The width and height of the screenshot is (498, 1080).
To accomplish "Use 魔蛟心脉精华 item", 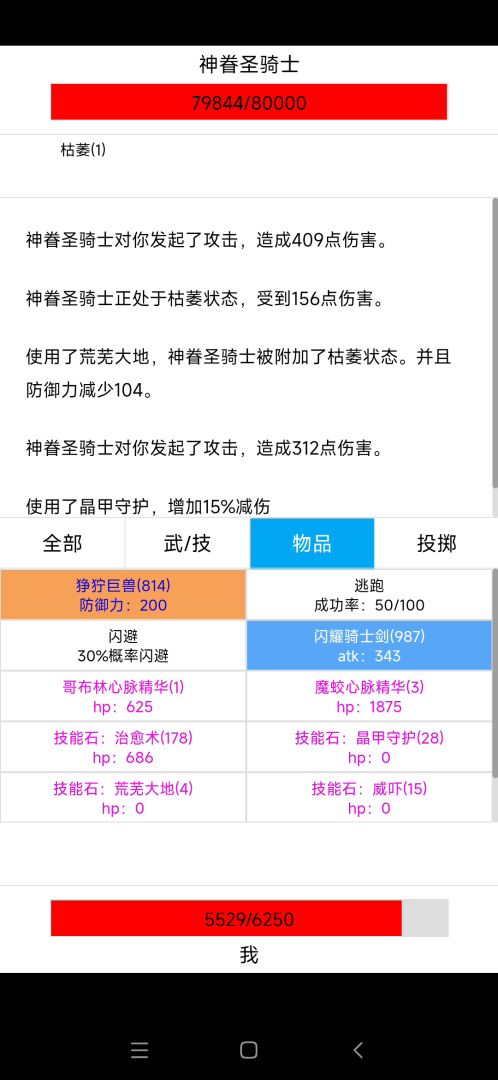I will 369,696.
